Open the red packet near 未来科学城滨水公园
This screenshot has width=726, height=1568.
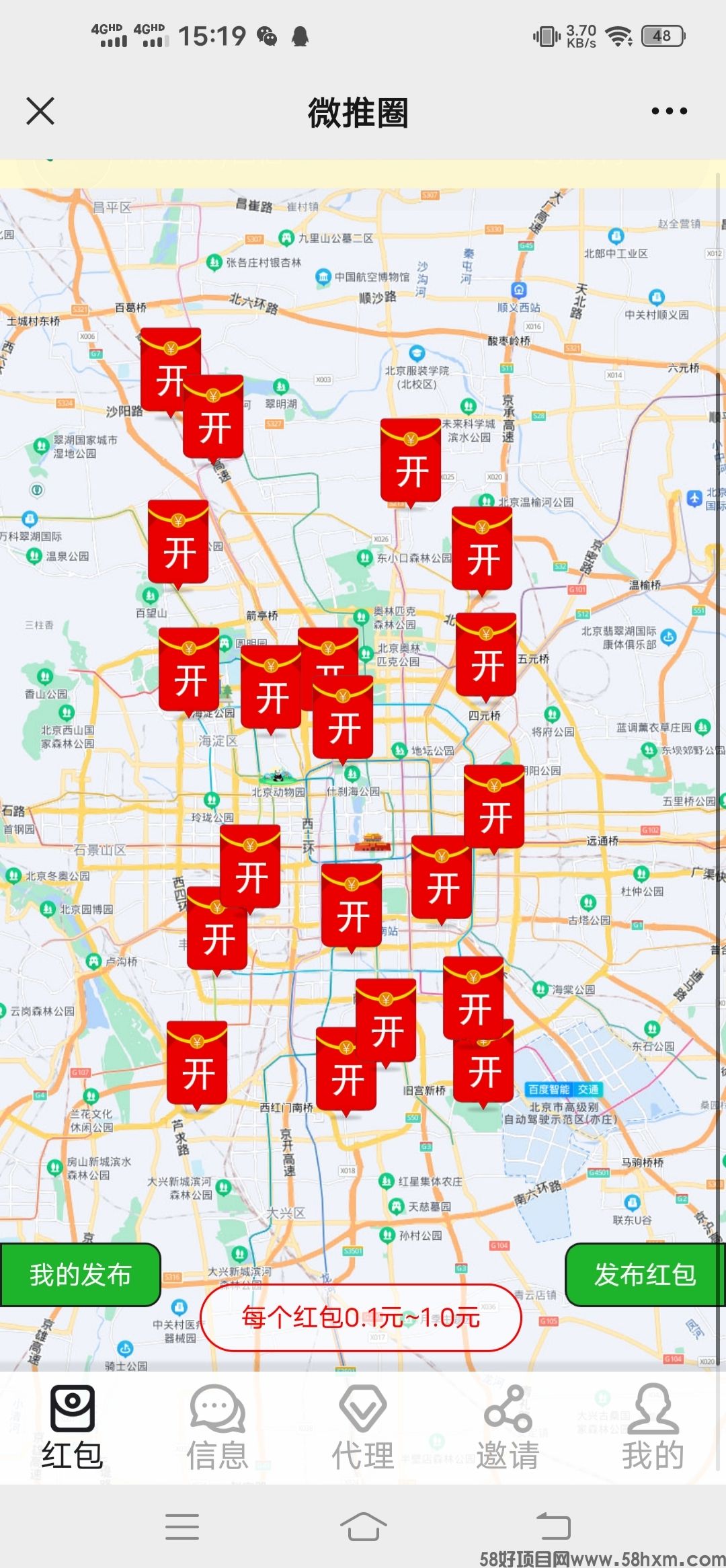click(411, 462)
